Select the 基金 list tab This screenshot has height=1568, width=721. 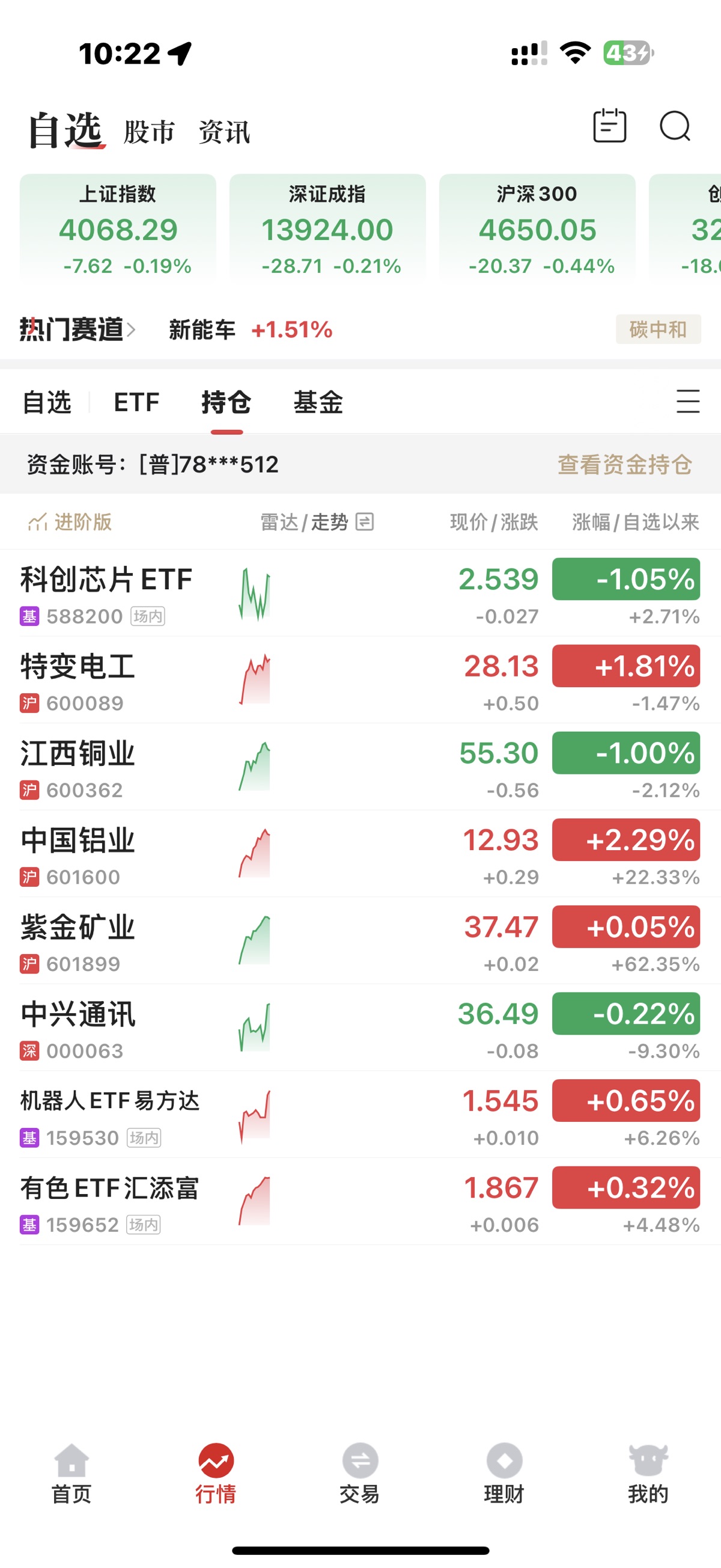pos(318,402)
